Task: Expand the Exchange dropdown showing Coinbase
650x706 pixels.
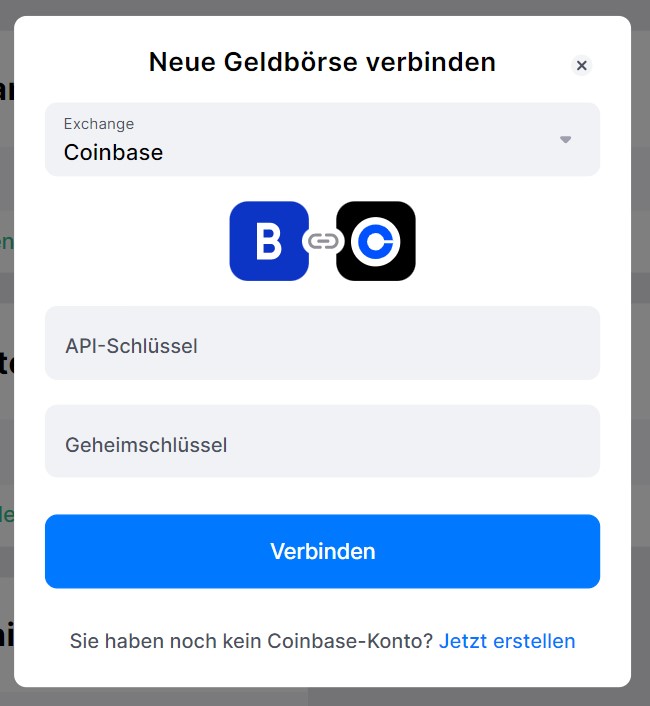Action: click(322, 140)
